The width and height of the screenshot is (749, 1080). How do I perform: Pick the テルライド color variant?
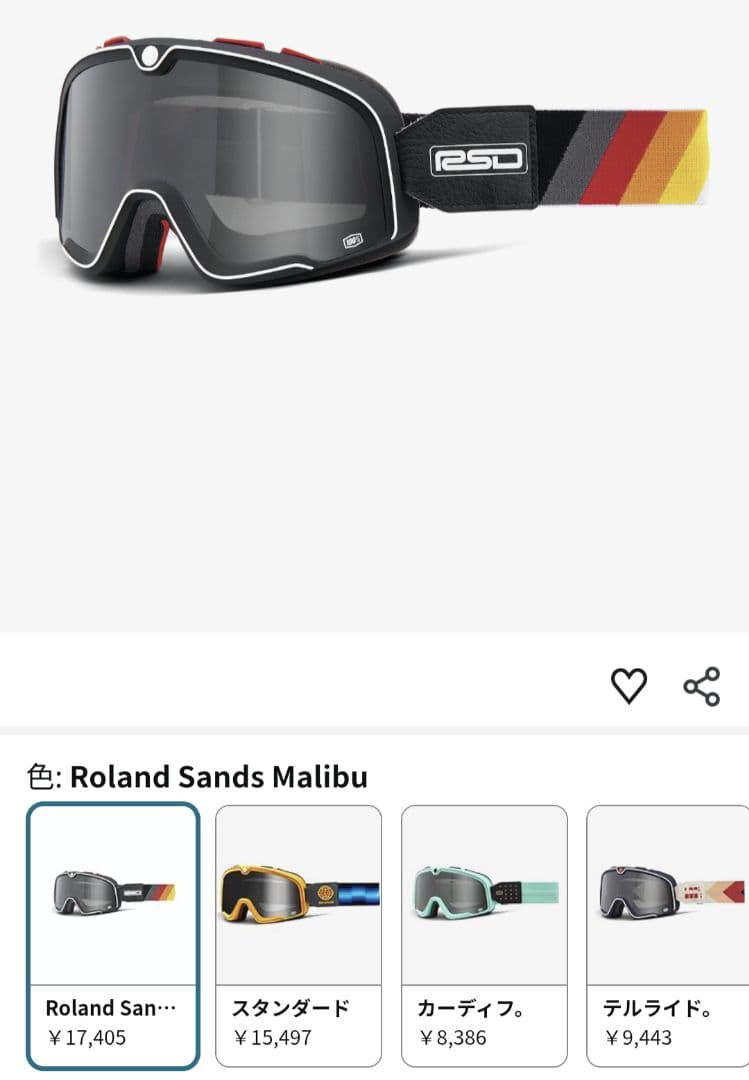coord(668,936)
